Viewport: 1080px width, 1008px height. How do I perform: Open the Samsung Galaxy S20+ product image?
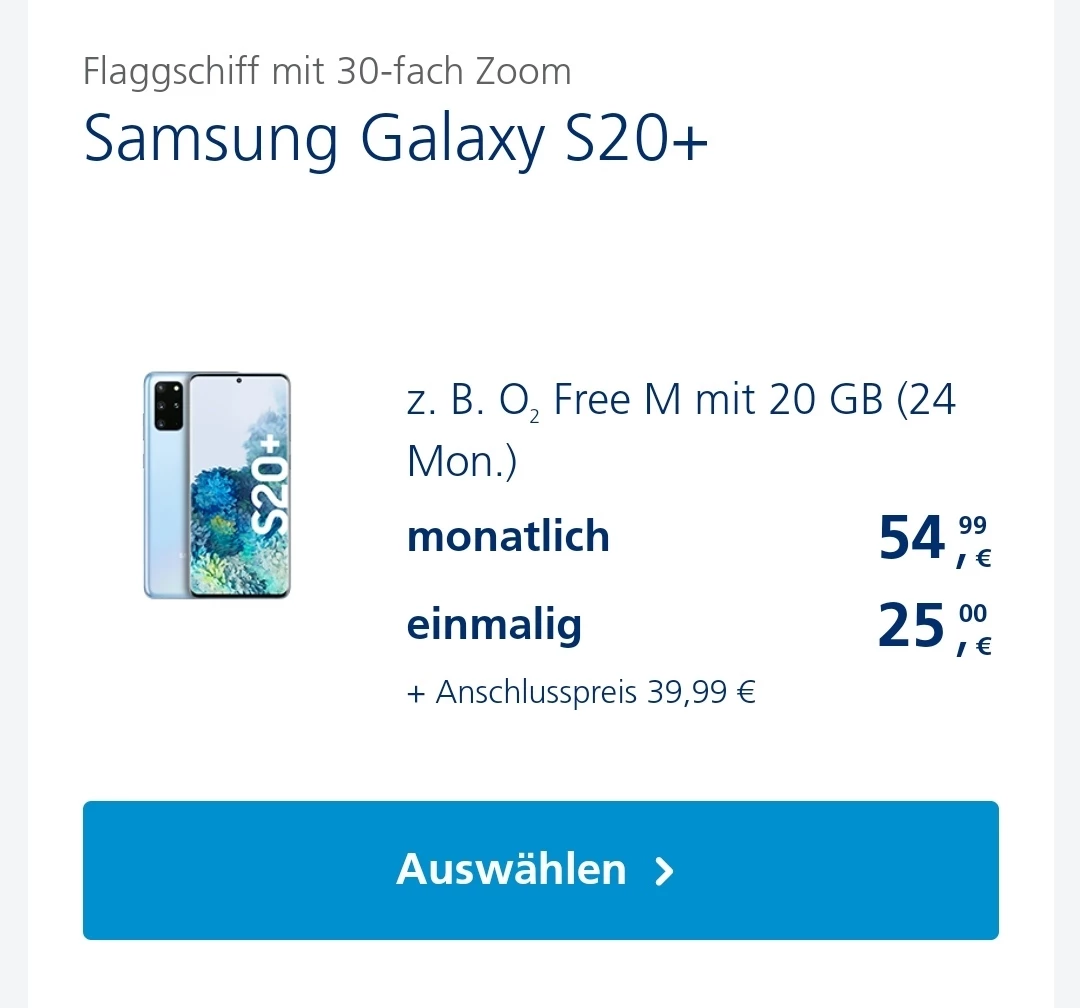pos(217,486)
